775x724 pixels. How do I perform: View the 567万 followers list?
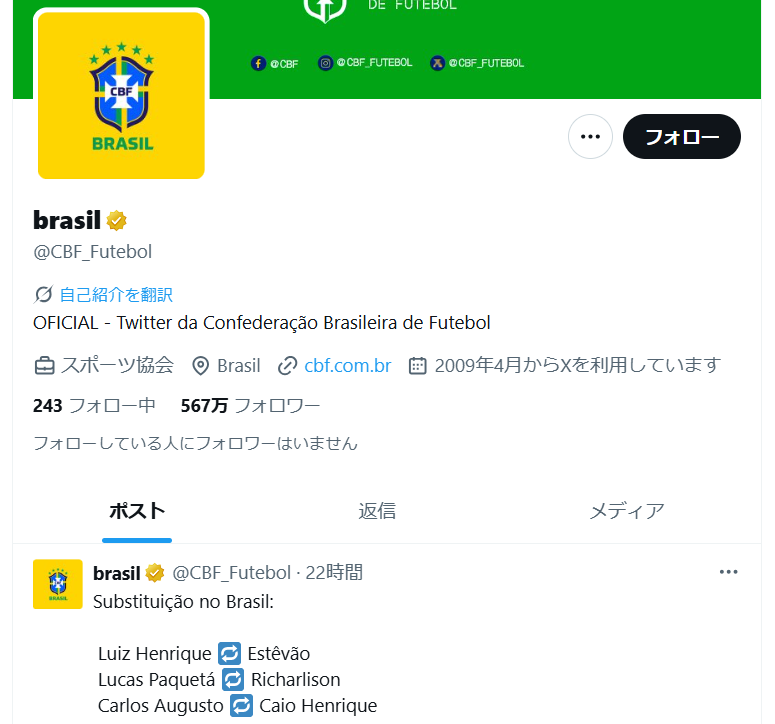250,405
